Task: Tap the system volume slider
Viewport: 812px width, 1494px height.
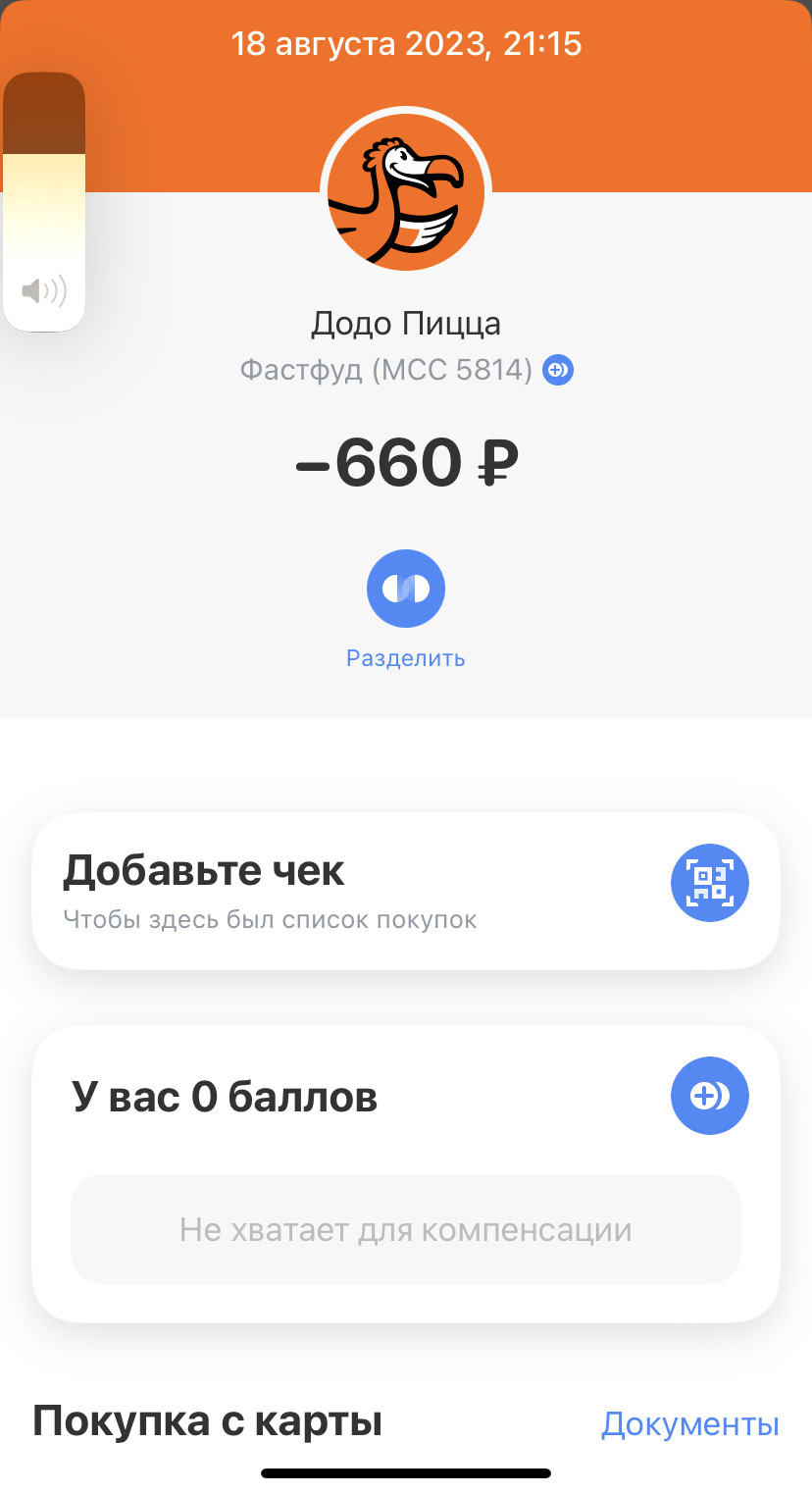Action: pyautogui.click(x=45, y=201)
